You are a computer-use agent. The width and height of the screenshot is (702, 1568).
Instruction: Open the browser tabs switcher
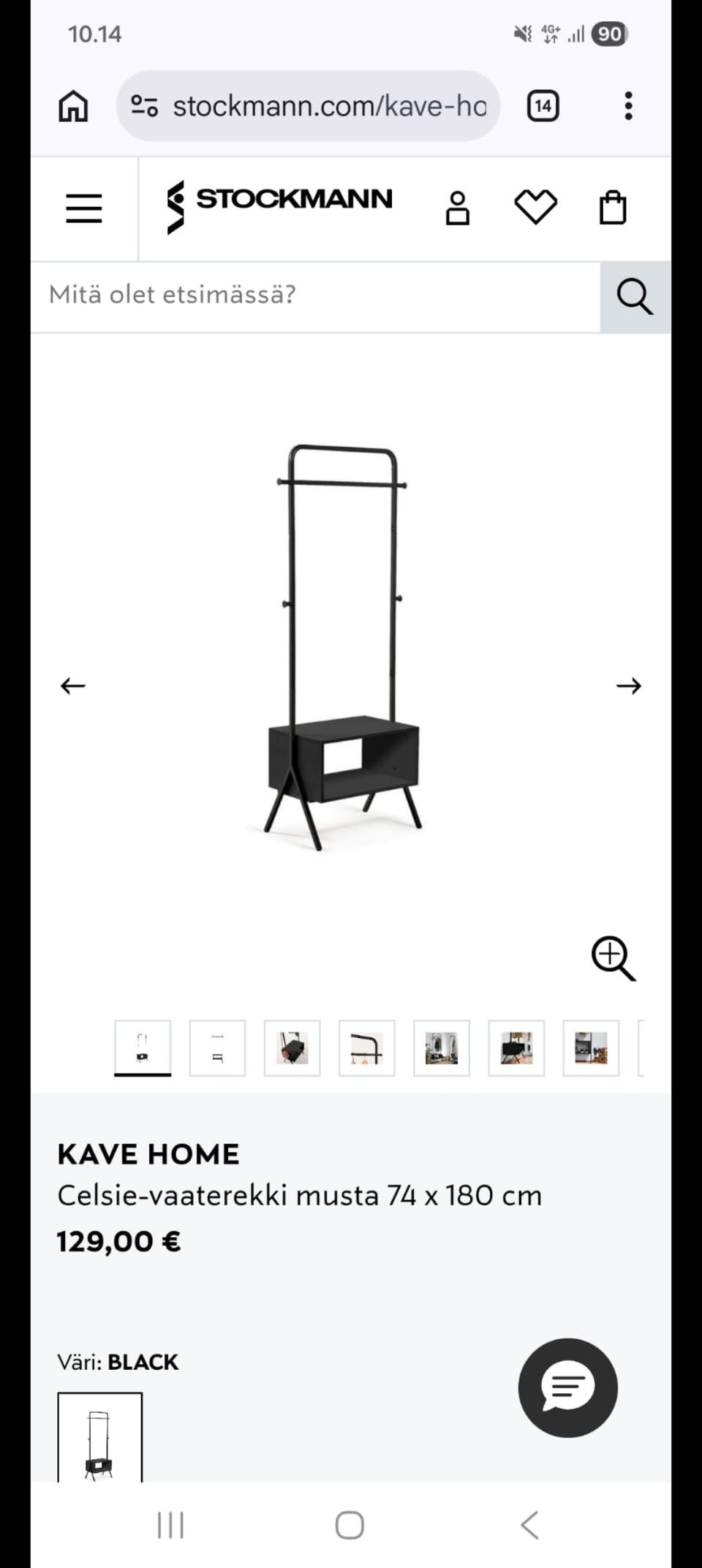[543, 106]
